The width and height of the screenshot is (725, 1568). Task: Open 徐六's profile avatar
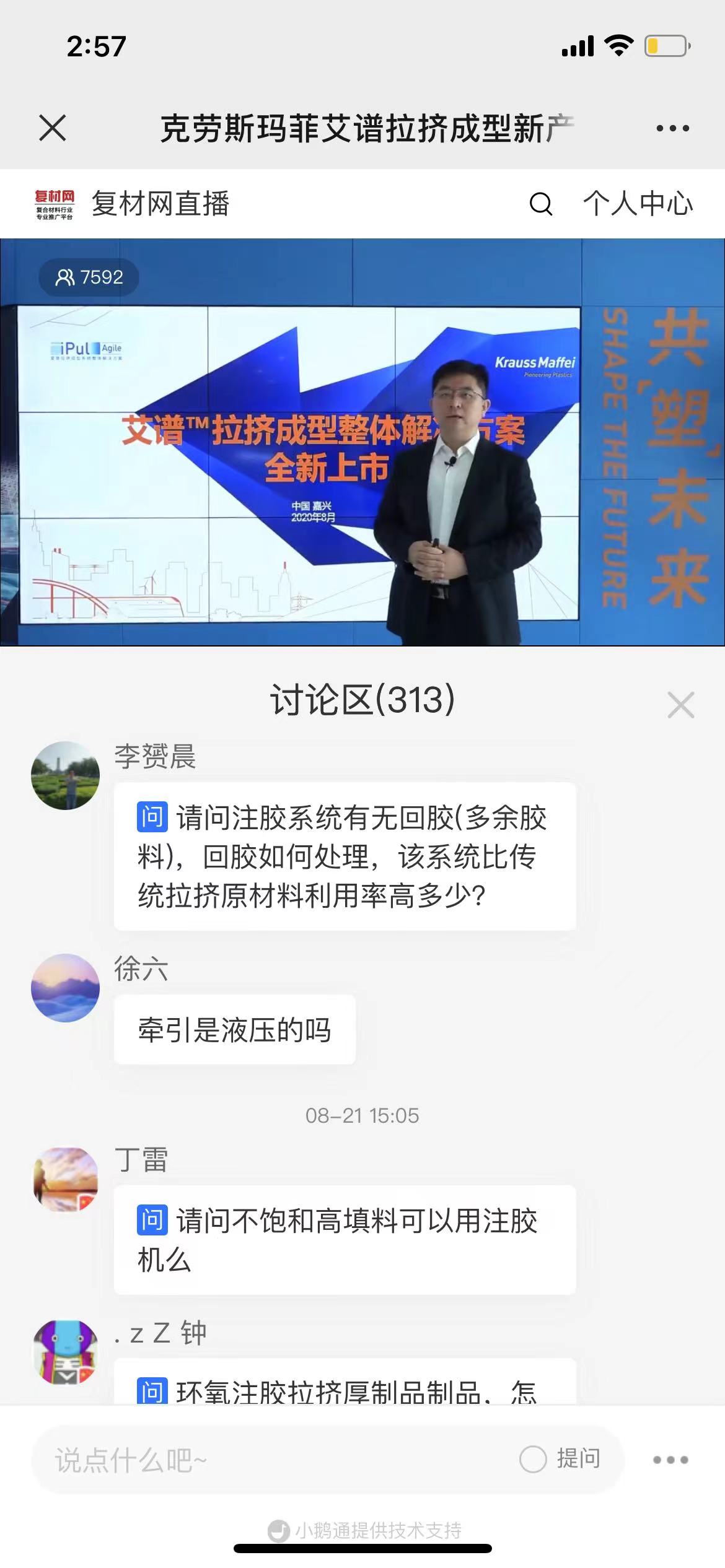coord(66,988)
